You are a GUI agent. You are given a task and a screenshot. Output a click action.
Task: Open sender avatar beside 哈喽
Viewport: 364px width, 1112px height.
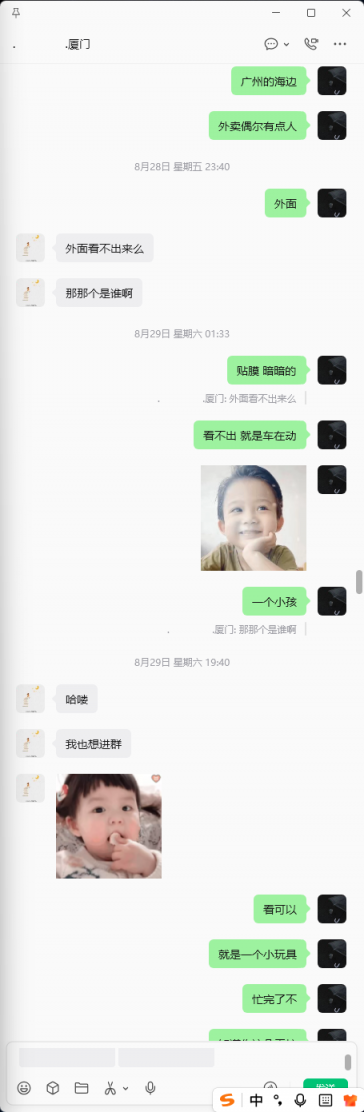(31, 699)
